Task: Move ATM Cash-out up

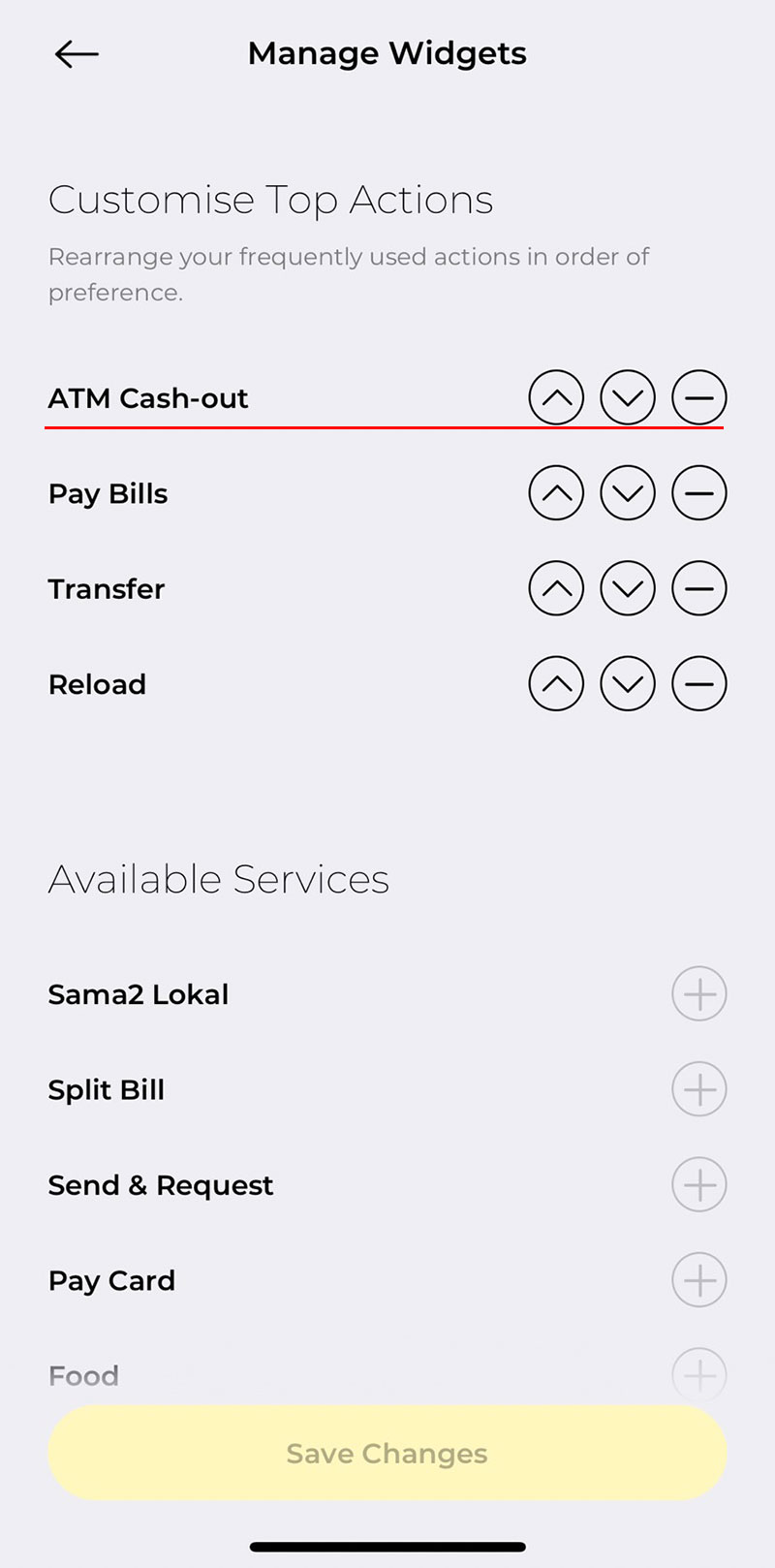Action: pos(556,397)
